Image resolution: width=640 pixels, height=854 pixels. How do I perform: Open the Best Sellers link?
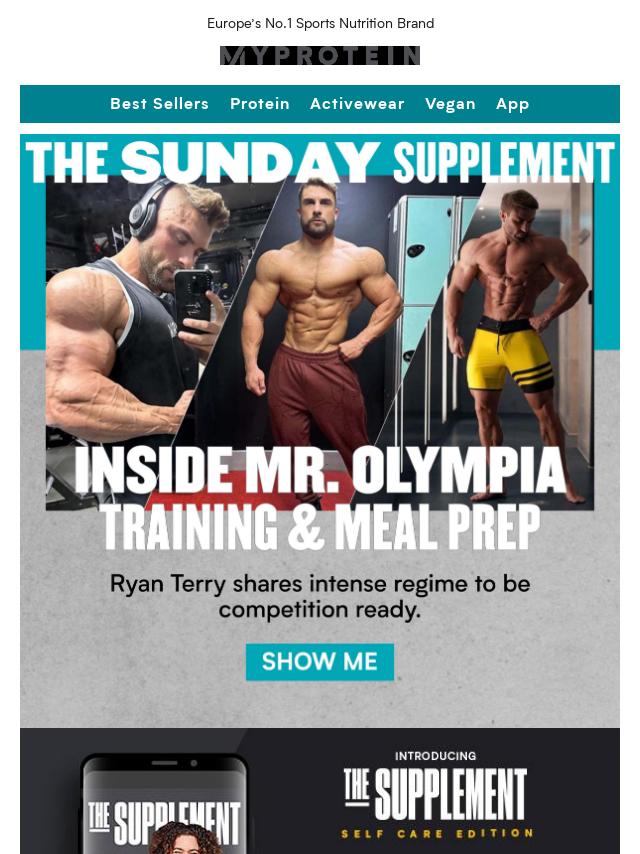click(x=159, y=104)
